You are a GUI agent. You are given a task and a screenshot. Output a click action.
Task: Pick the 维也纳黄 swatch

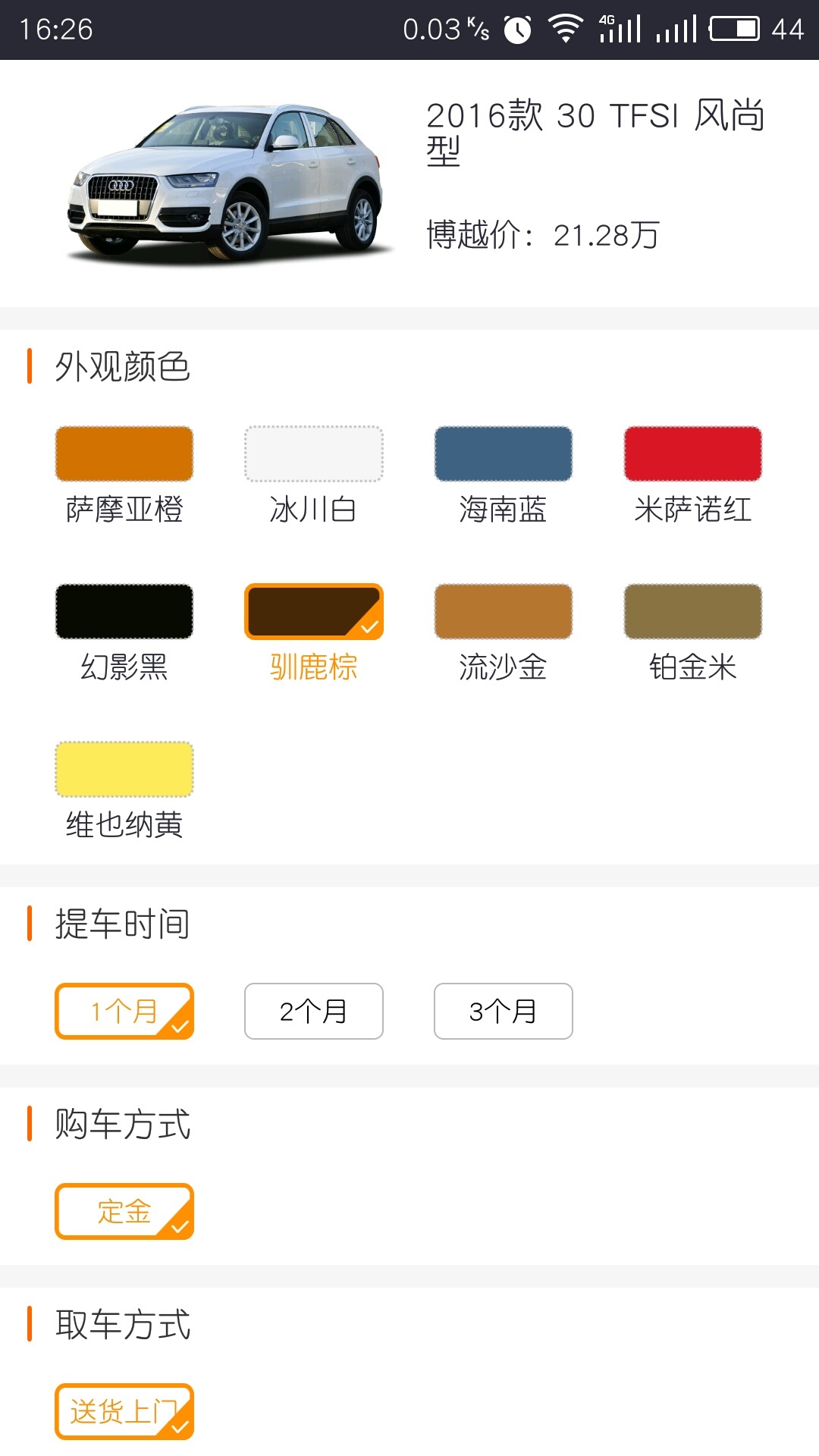(x=124, y=769)
